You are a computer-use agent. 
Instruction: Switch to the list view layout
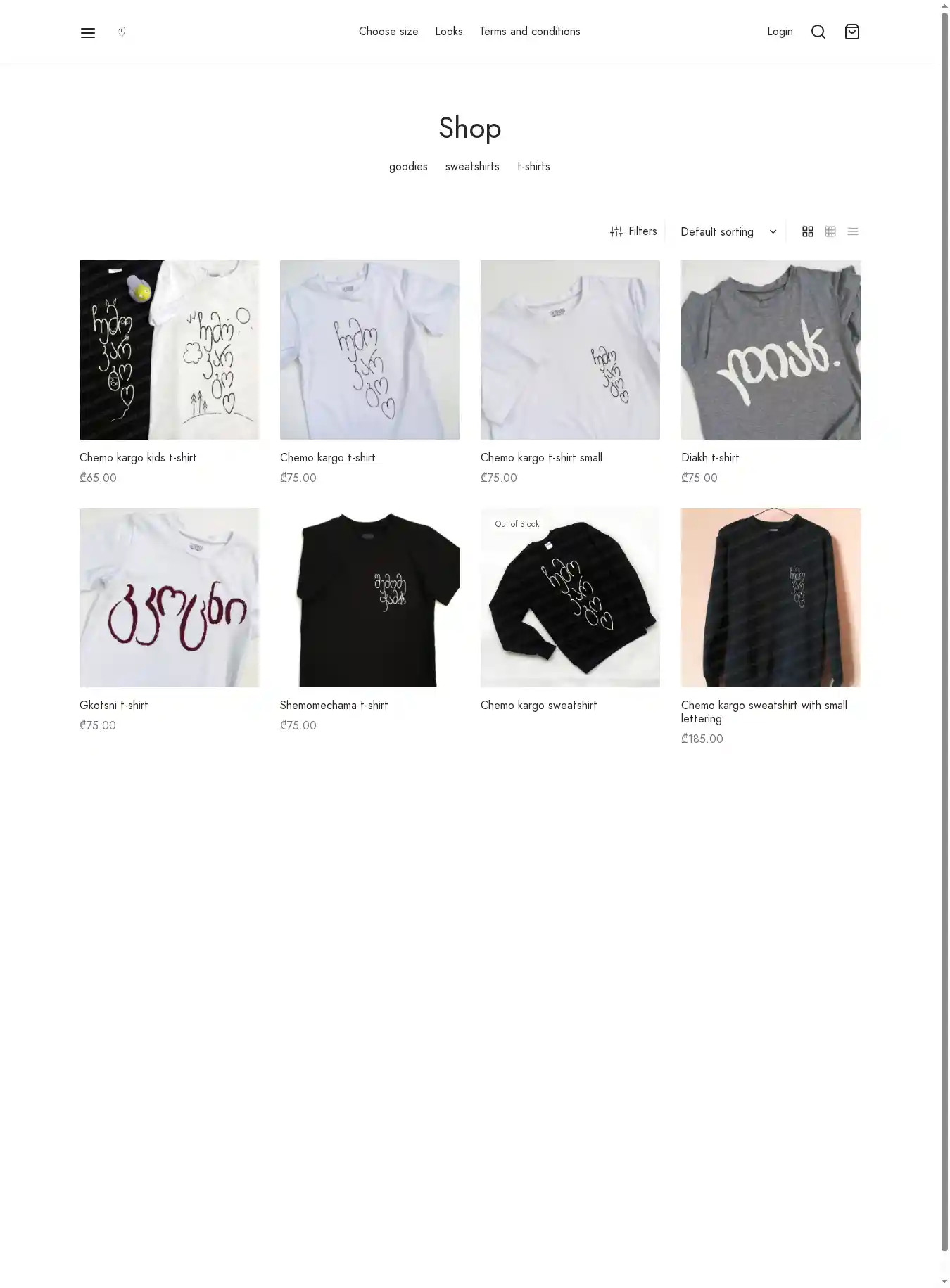[x=853, y=231]
